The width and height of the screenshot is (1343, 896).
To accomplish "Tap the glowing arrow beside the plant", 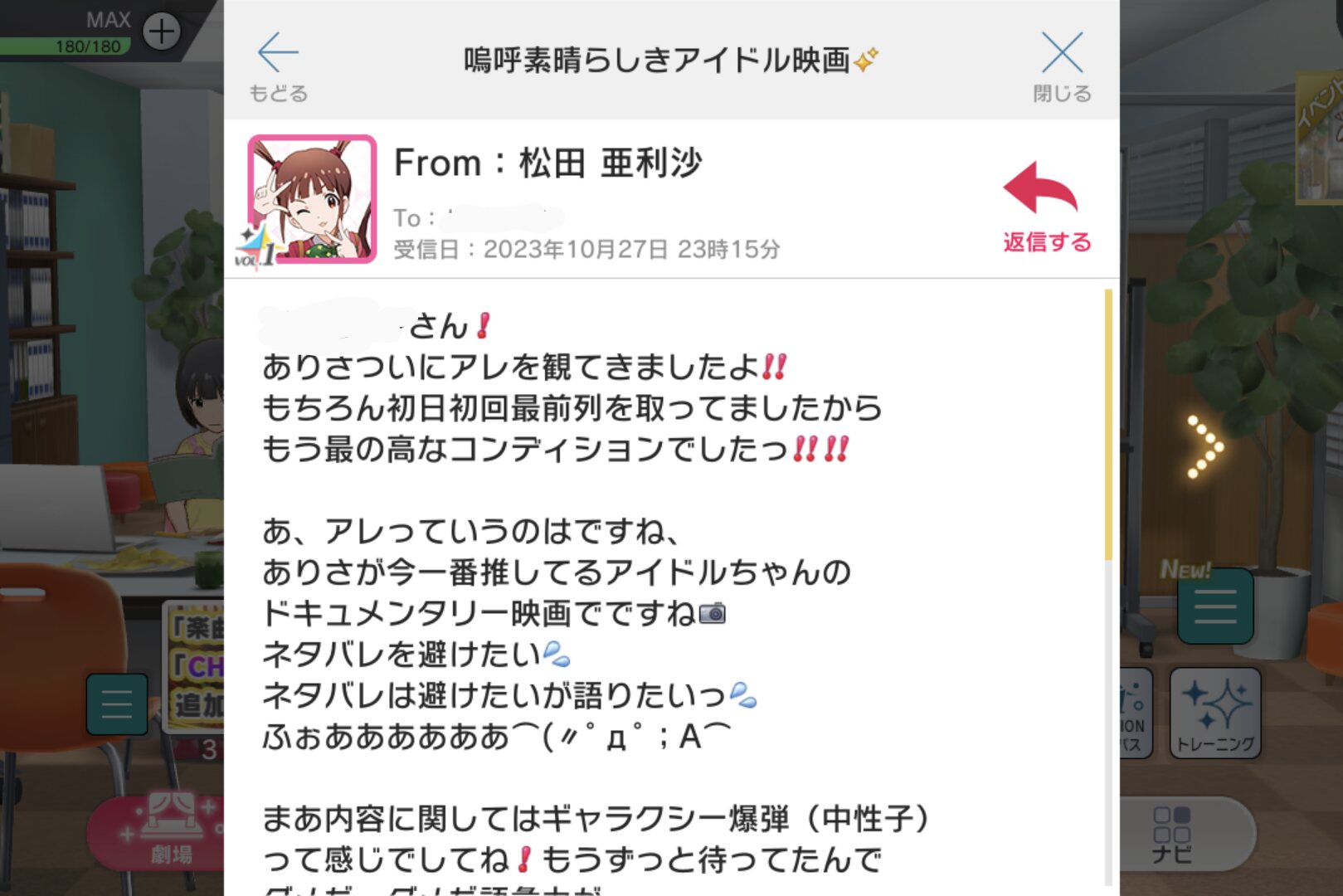I will [1205, 447].
